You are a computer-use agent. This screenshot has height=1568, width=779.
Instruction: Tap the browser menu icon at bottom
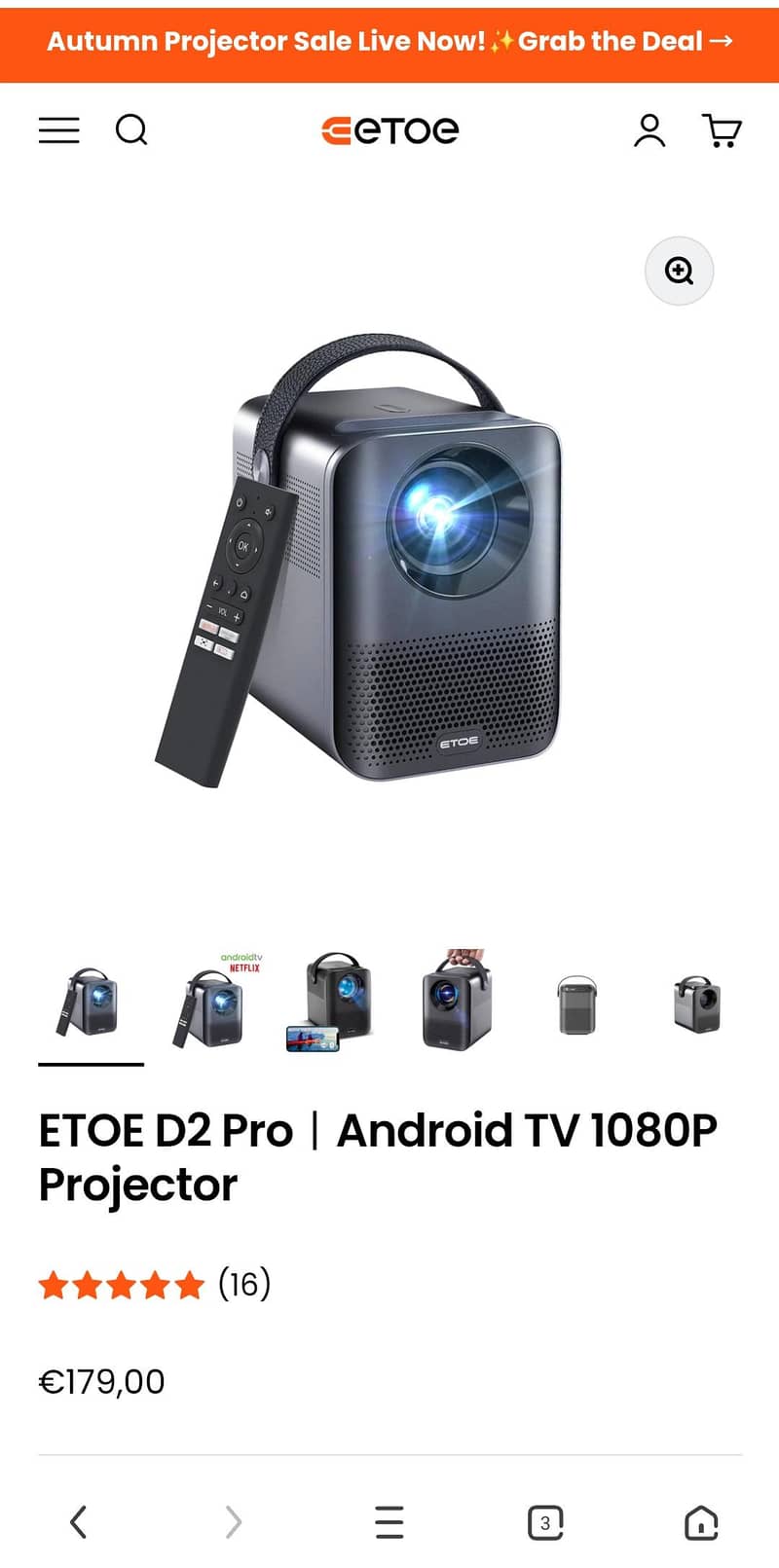pos(389,1521)
